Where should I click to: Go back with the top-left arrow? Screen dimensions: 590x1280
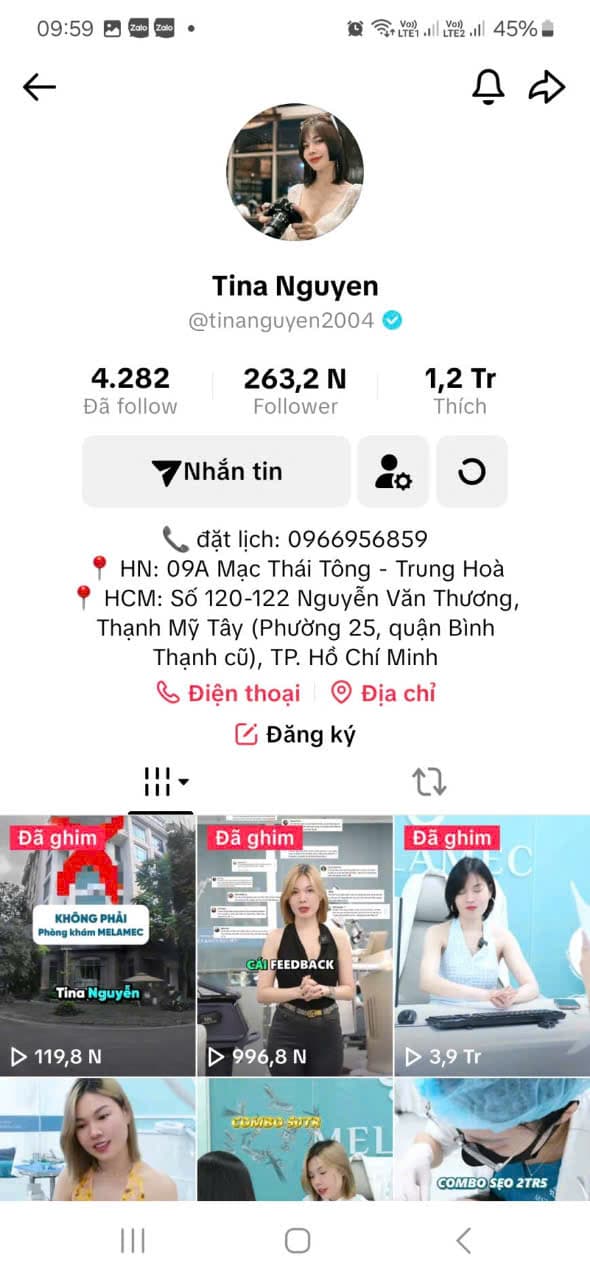point(40,88)
